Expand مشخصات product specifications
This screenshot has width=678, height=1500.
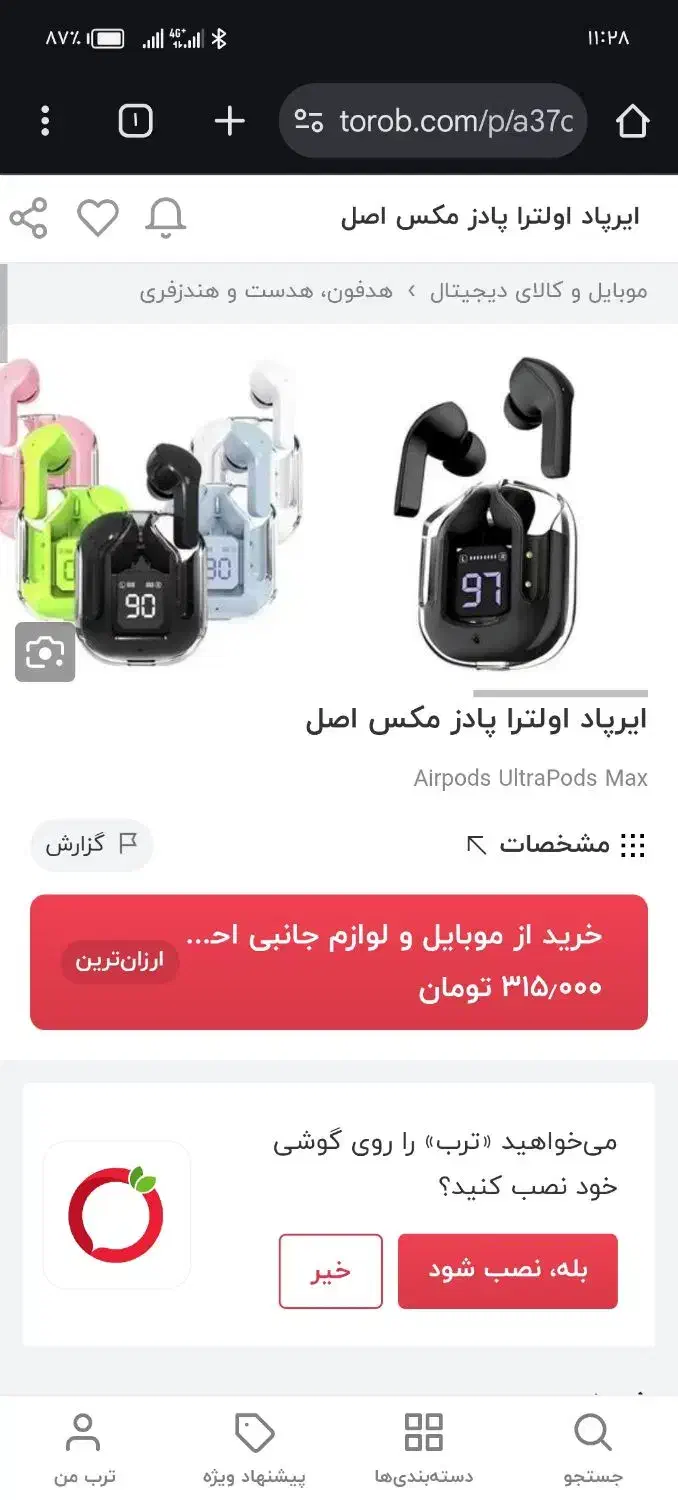[557, 845]
